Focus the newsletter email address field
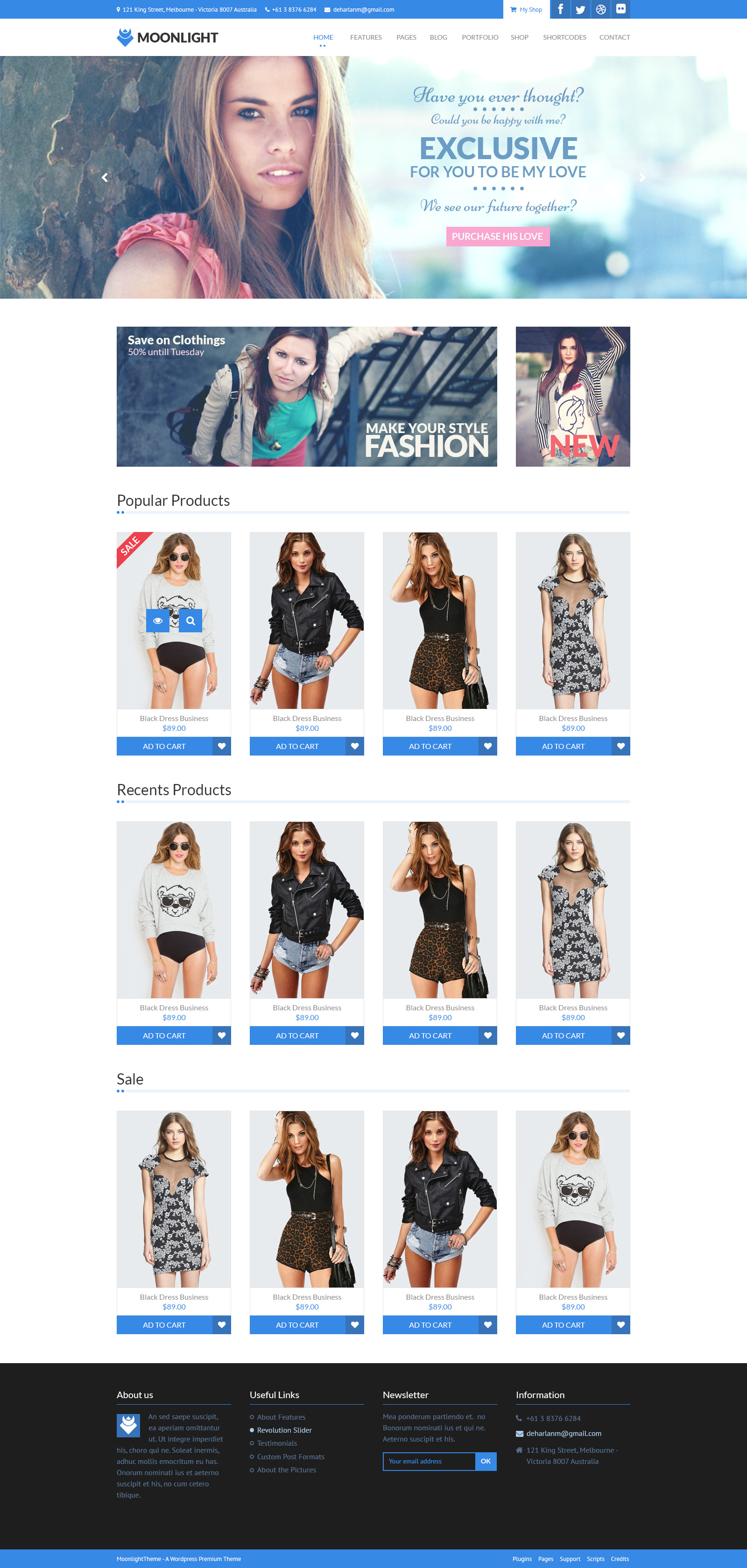 (x=429, y=1462)
